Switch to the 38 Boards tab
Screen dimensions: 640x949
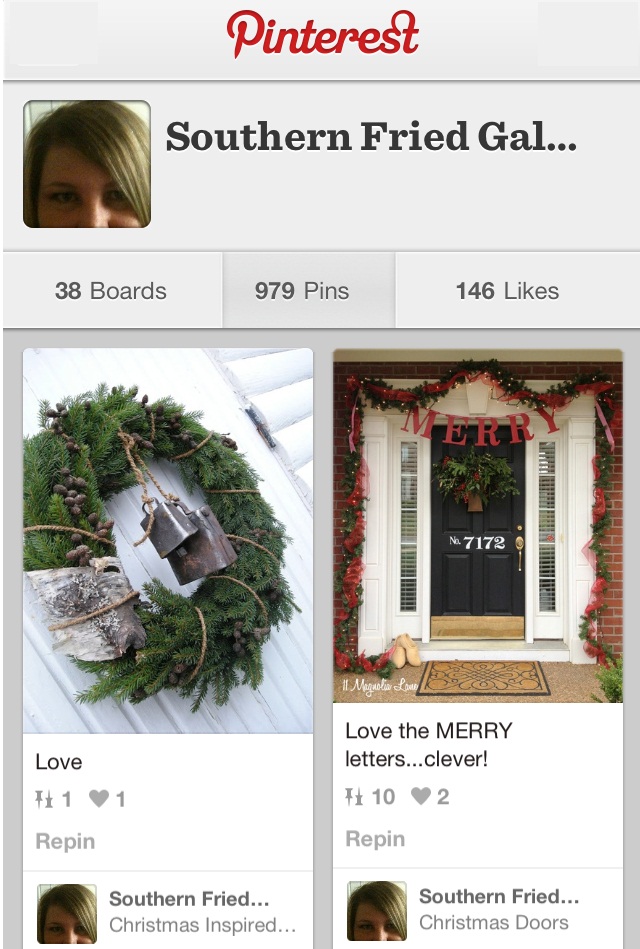pyautogui.click(x=111, y=291)
